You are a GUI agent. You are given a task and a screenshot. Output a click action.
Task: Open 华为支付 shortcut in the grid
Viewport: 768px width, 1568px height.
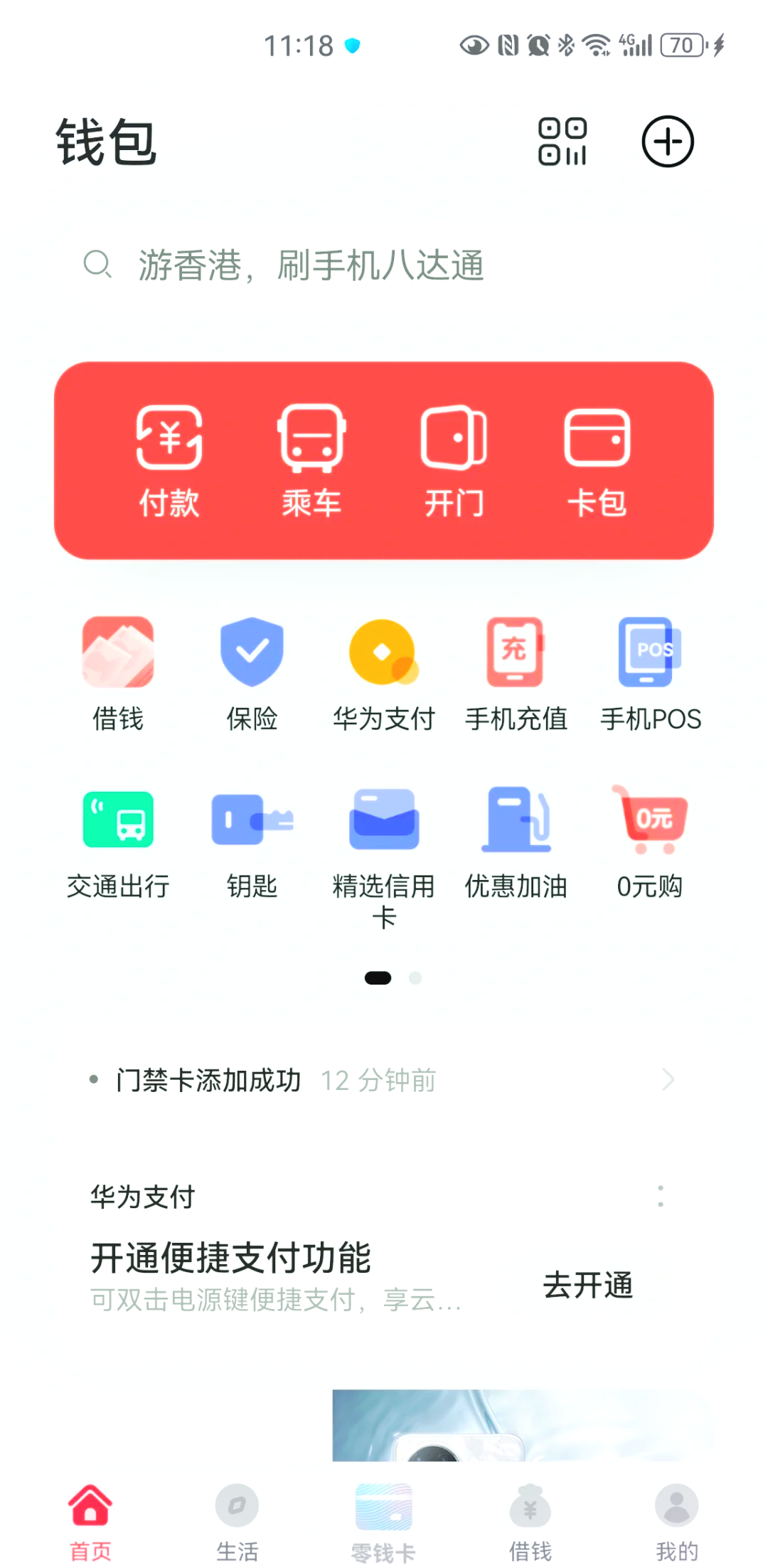(x=383, y=674)
